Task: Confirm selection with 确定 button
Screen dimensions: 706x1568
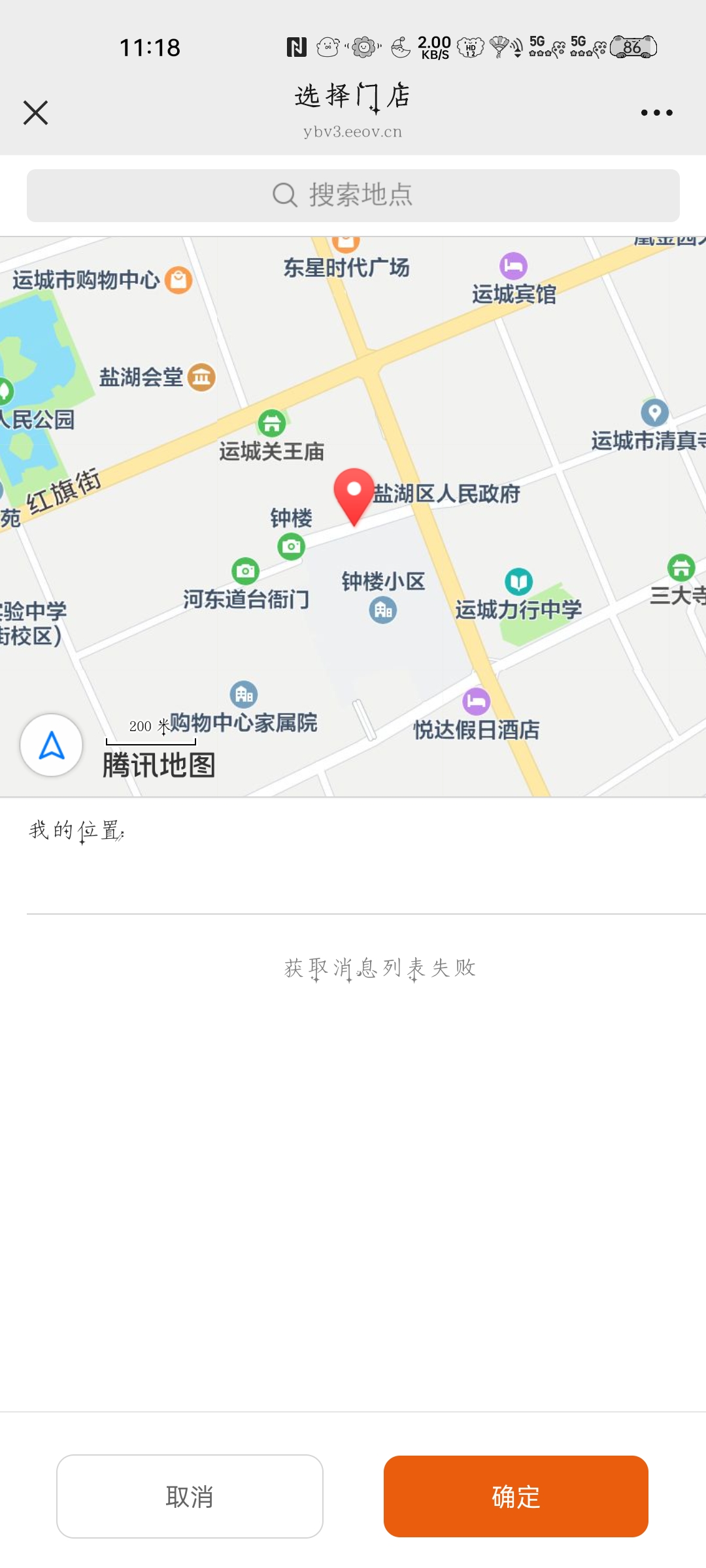Action: tap(516, 1497)
